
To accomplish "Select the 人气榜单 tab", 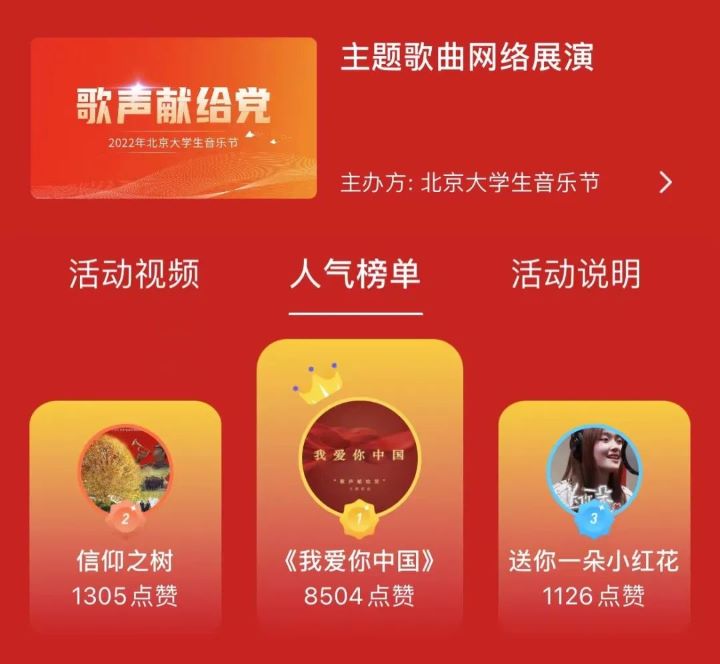I will tap(355, 274).
